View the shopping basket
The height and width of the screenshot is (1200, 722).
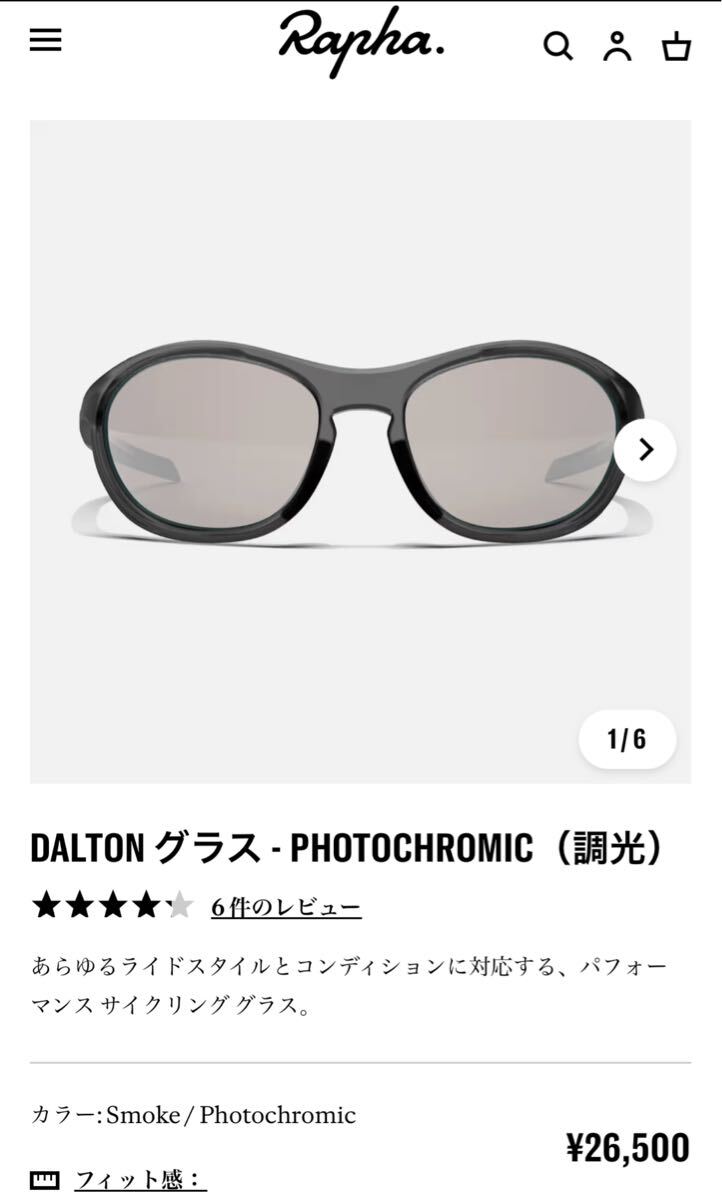(677, 46)
